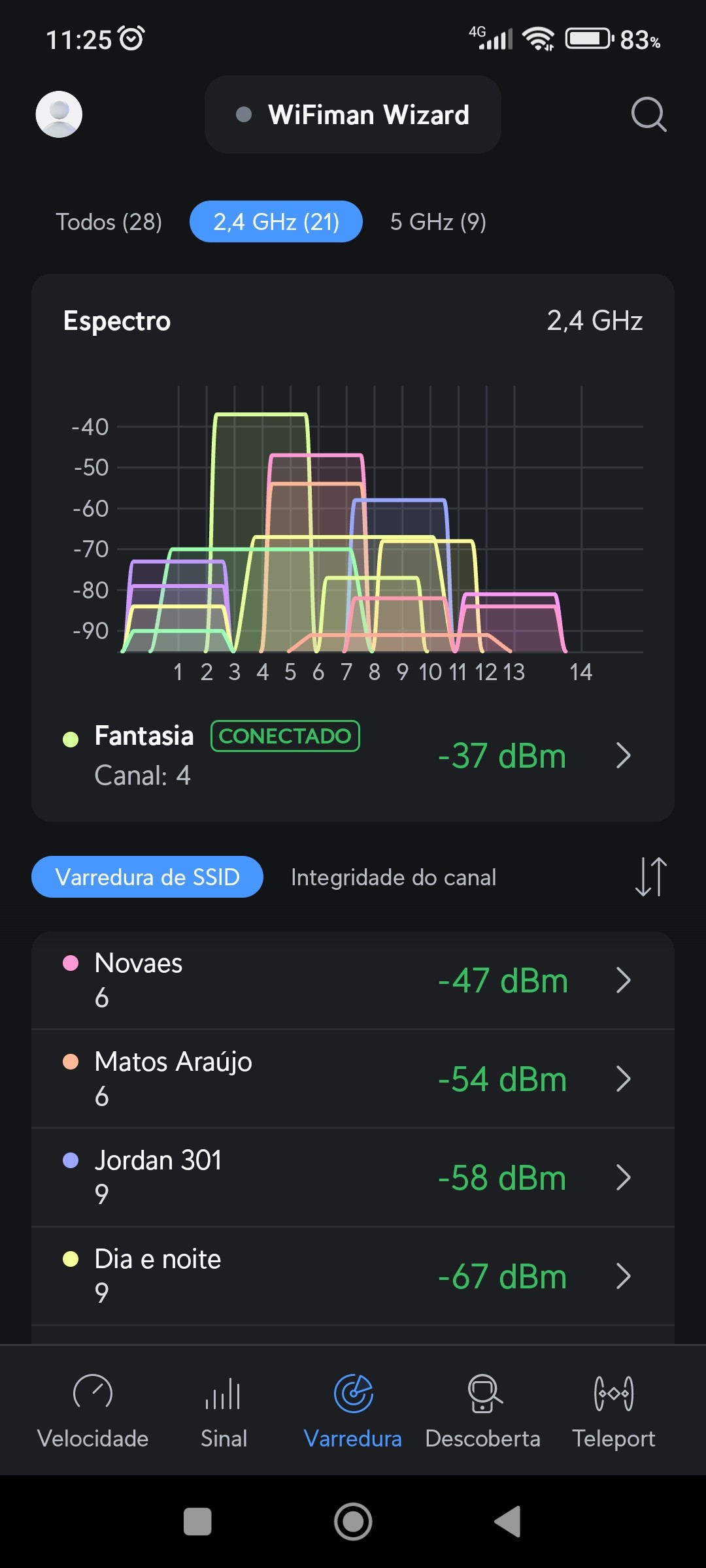Open the Novaes network details
The width and height of the screenshot is (706, 1568).
353,980
